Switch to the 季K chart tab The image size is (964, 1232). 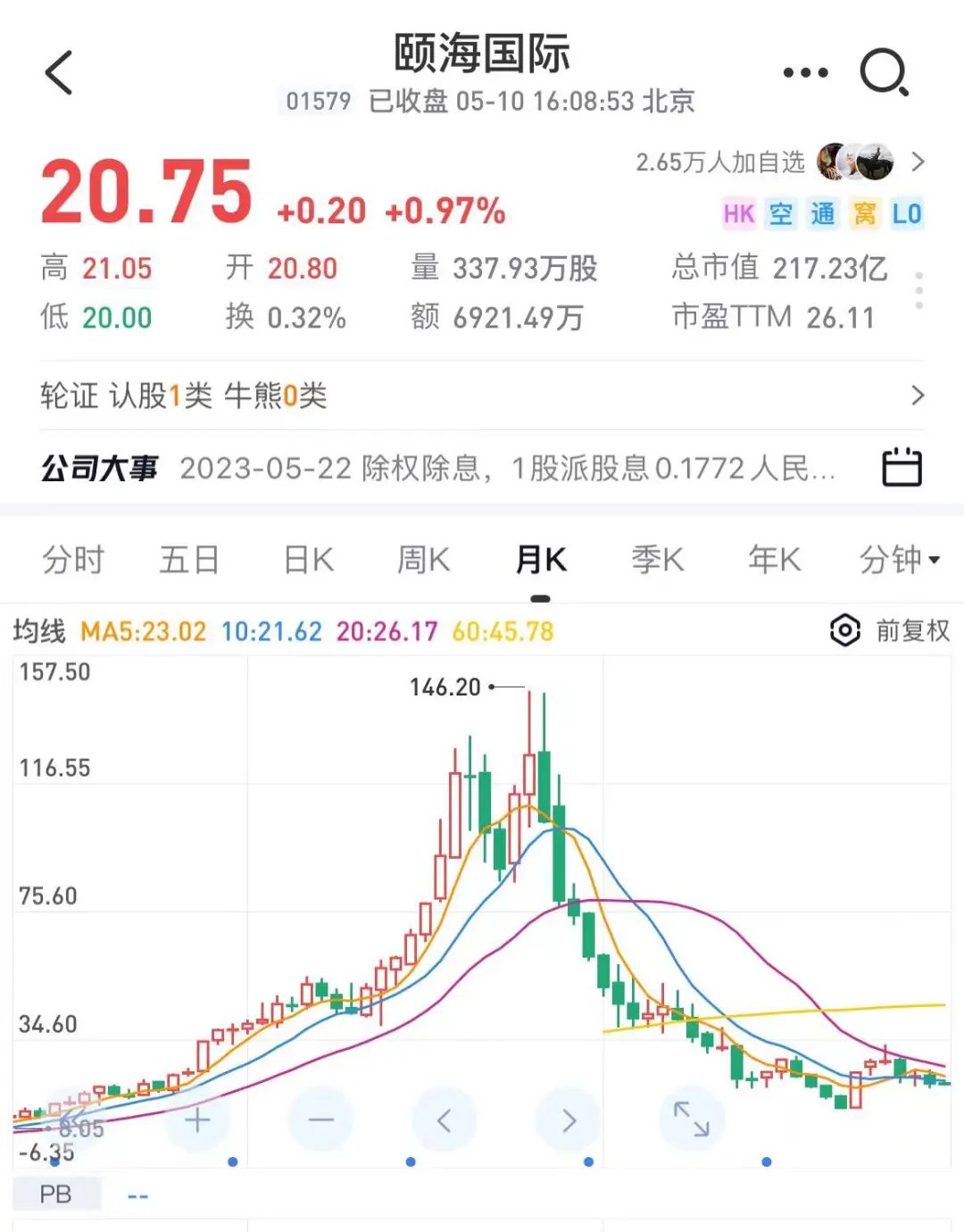tap(658, 560)
